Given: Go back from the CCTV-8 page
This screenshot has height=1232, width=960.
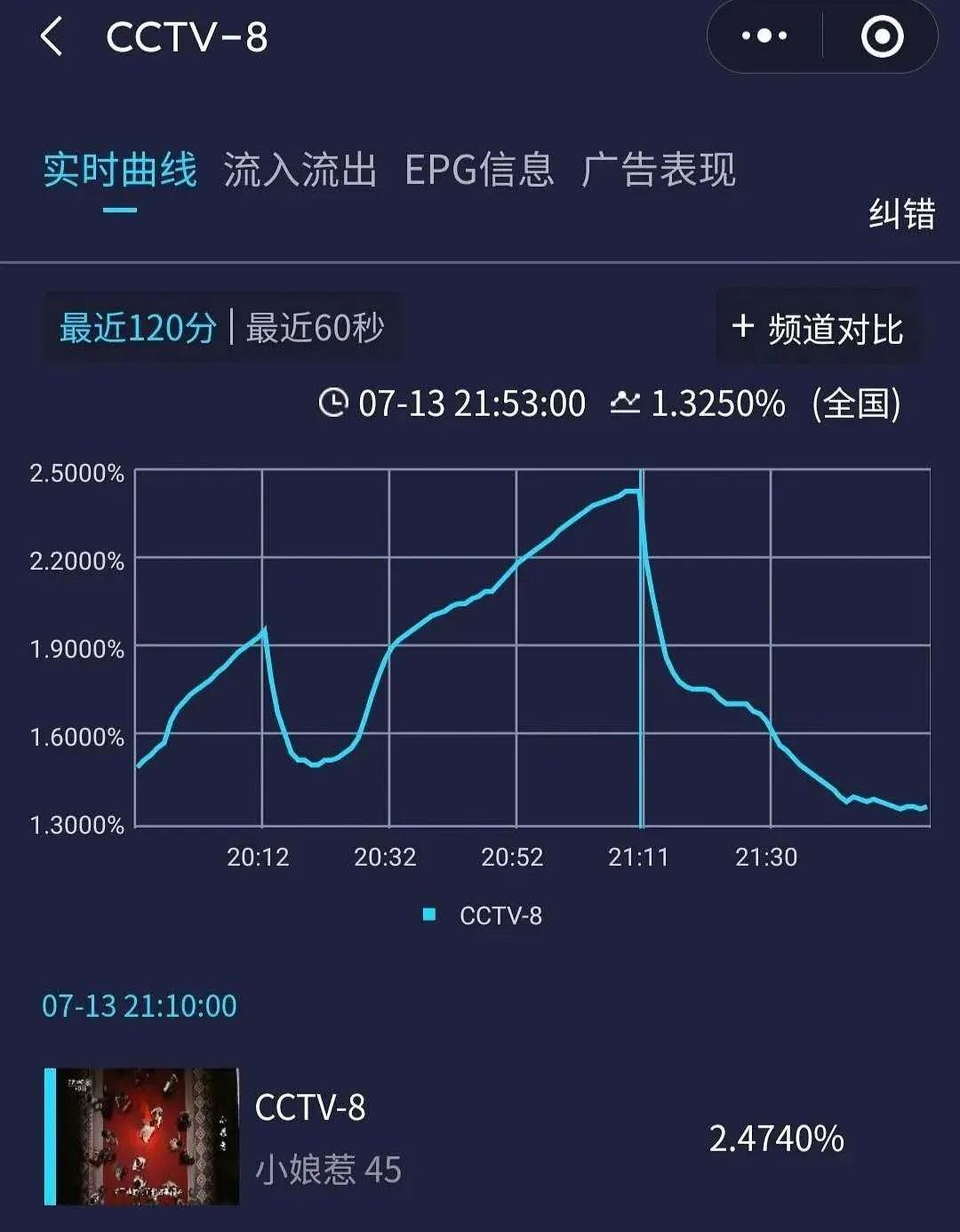Looking at the screenshot, I should coord(52,37).
